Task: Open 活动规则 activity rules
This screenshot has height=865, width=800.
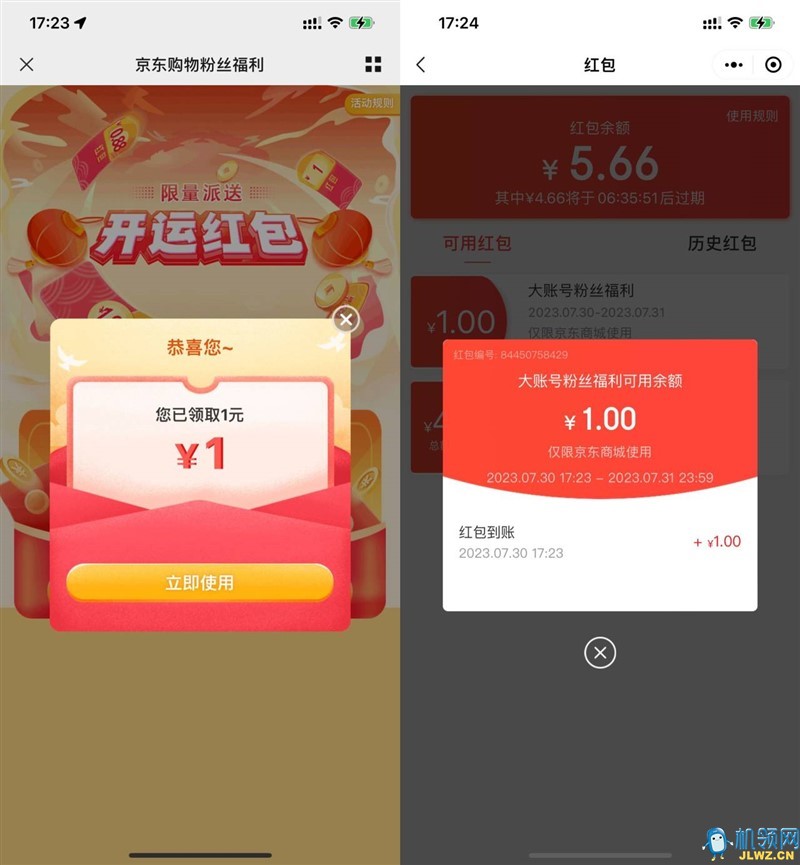Action: 371,103
